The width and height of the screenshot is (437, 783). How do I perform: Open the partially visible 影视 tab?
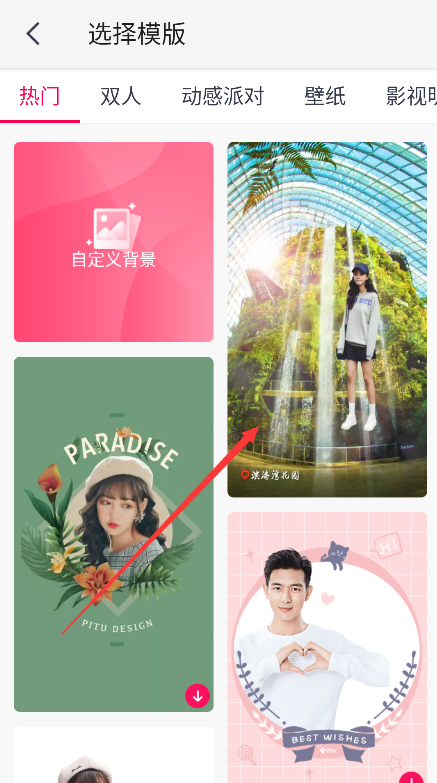pos(411,96)
